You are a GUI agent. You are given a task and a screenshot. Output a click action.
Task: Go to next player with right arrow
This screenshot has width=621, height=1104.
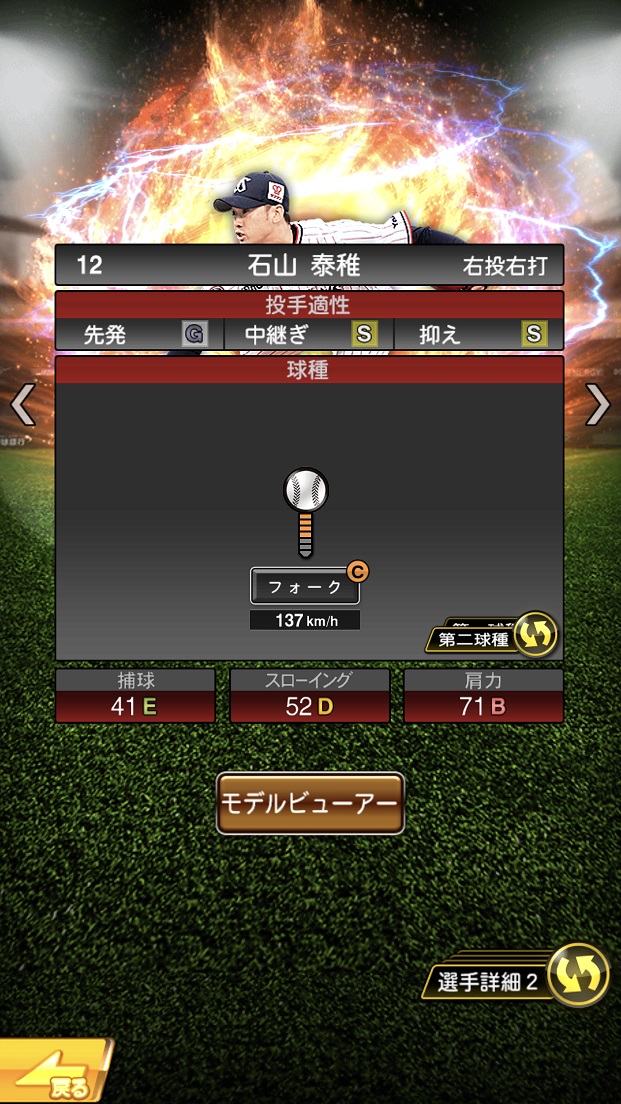[x=598, y=404]
